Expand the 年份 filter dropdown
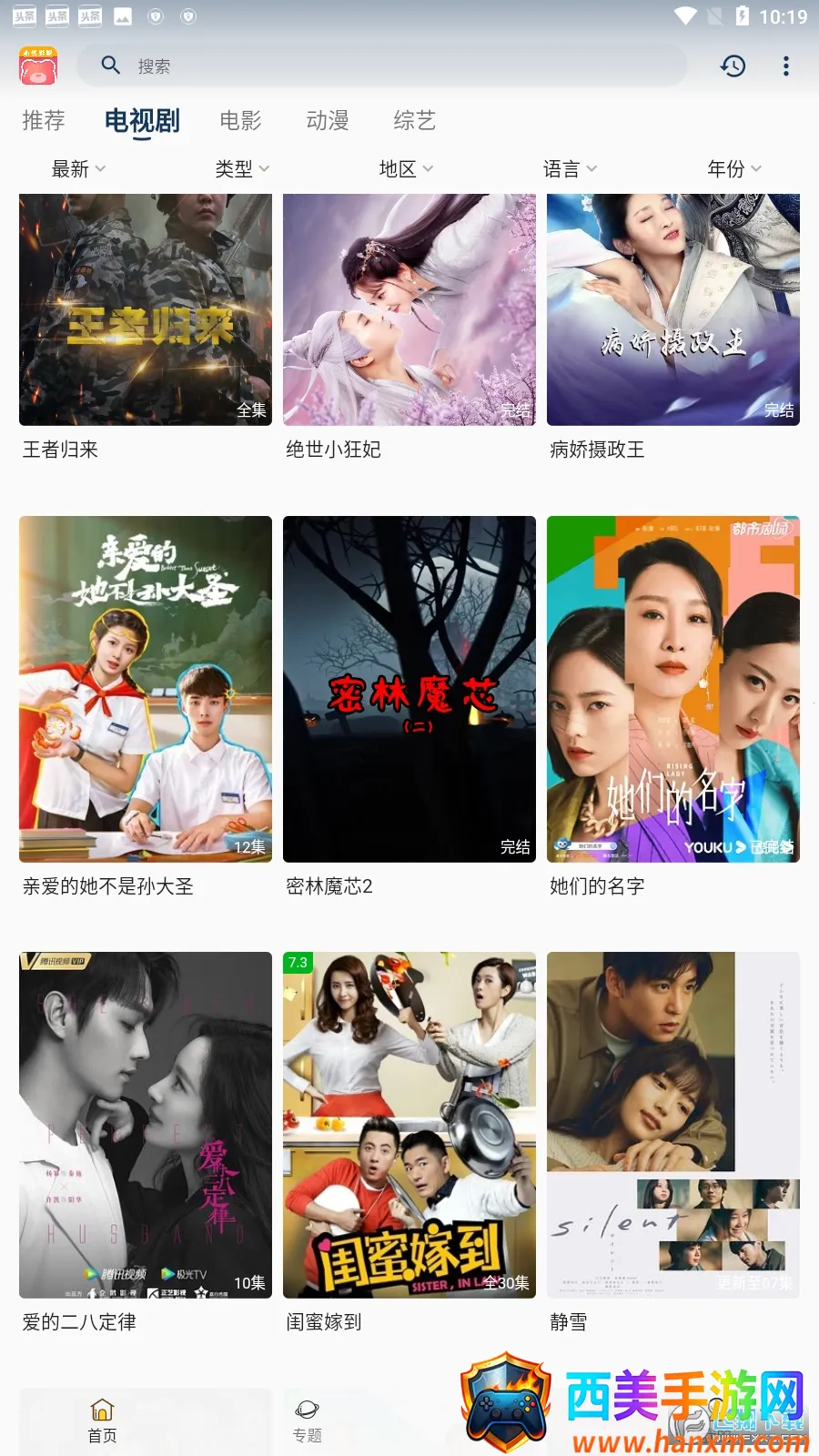 [733, 168]
